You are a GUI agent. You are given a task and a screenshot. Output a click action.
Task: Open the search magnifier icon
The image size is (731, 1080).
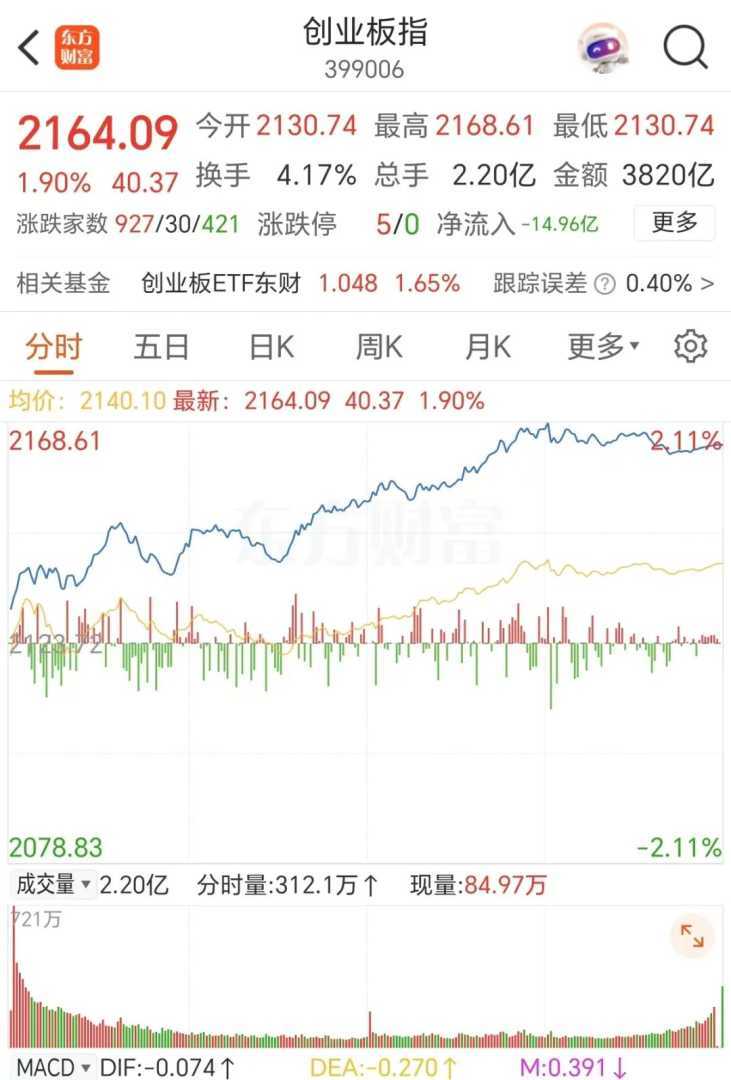pos(686,46)
